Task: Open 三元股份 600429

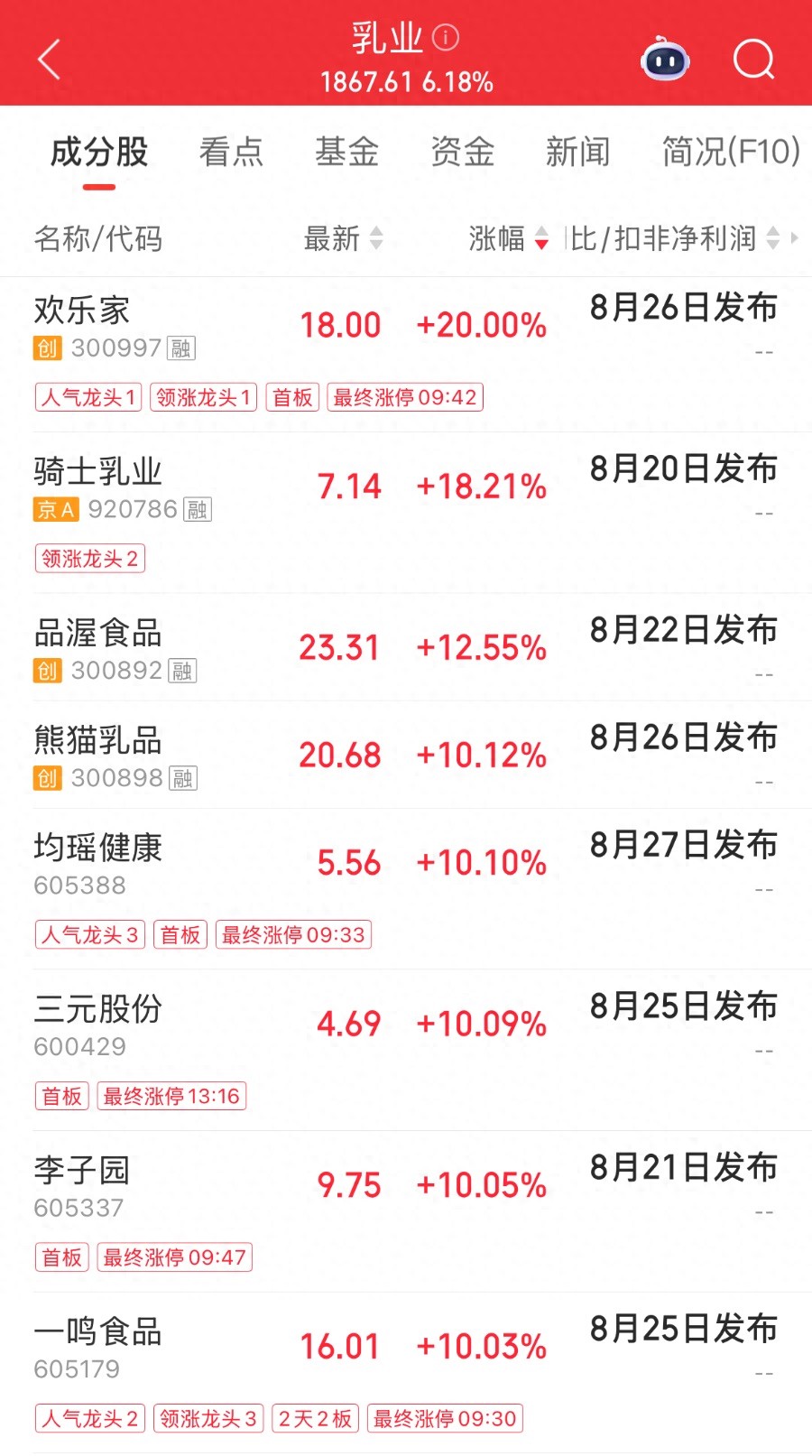Action: click(406, 1051)
